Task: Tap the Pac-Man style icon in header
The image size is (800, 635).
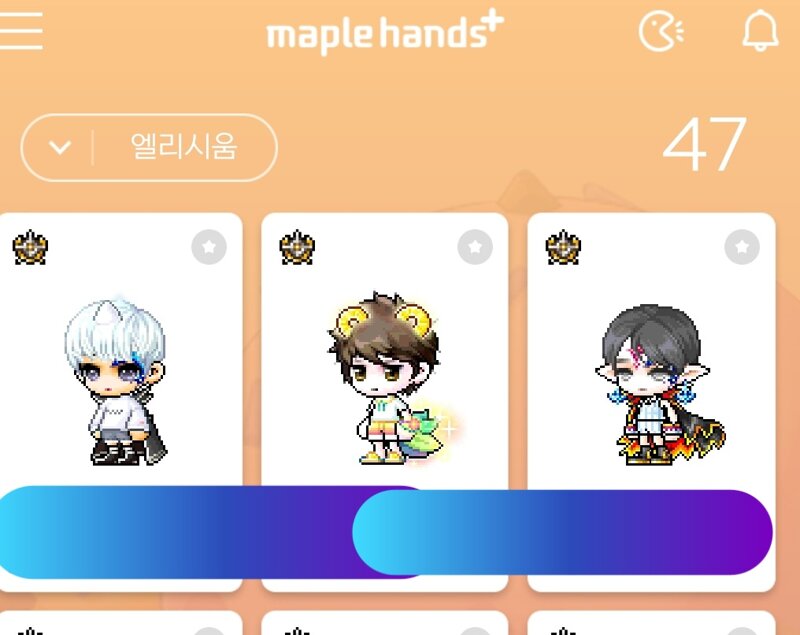Action: (x=661, y=32)
